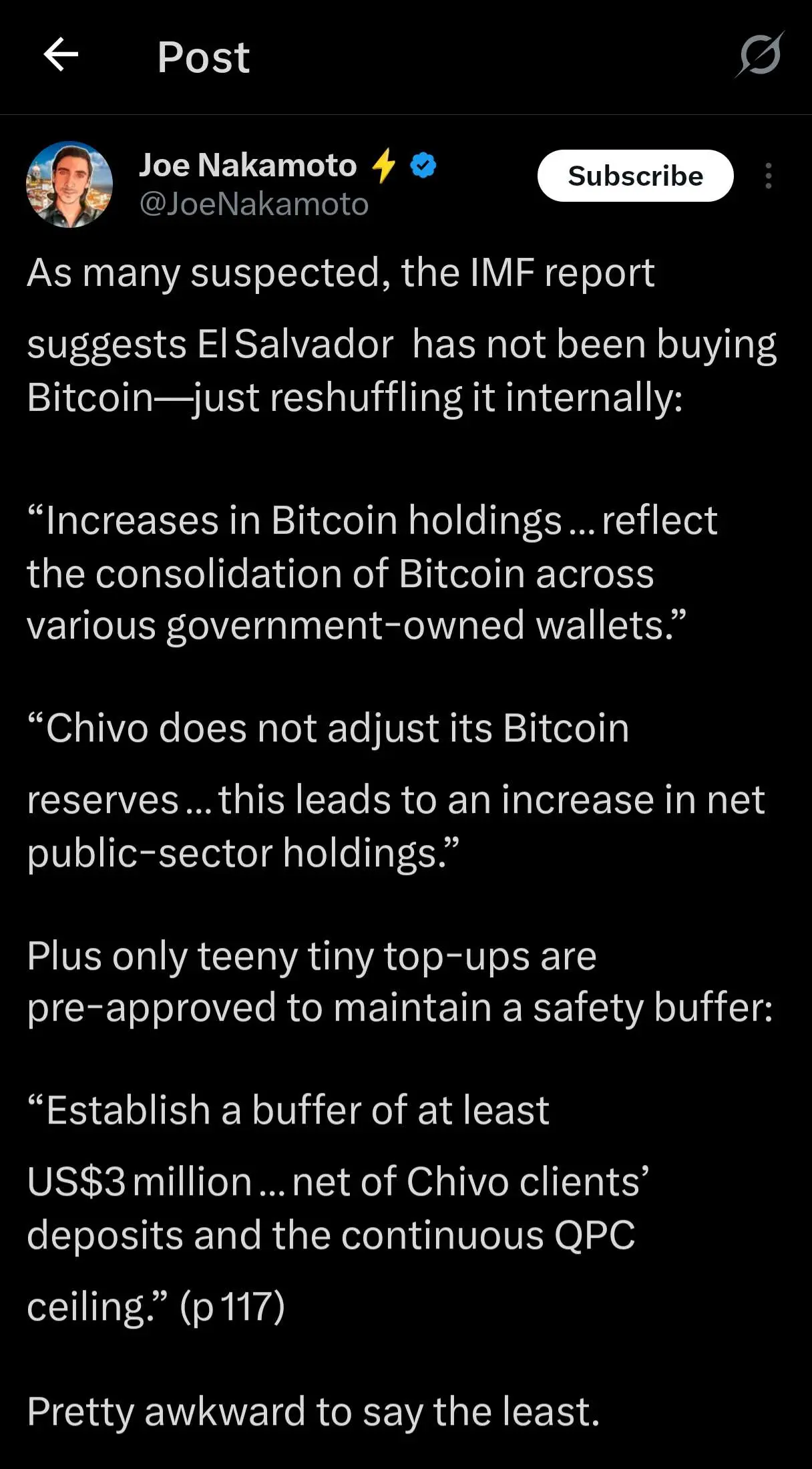Screen dimensions: 812x1469
Task: Go back using the arrow icon
Action: point(61,54)
